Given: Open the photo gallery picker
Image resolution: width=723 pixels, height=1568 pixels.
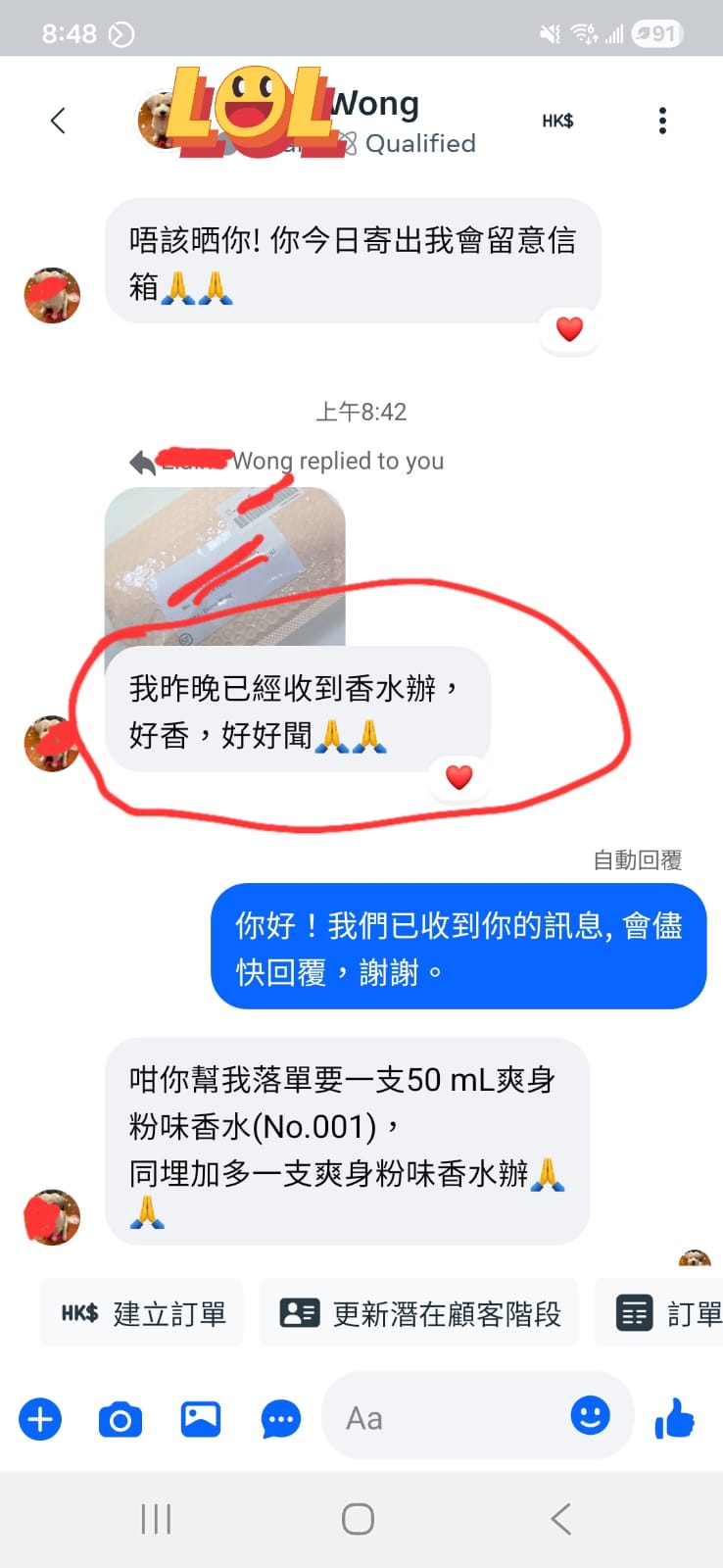Looking at the screenshot, I should [x=200, y=1417].
